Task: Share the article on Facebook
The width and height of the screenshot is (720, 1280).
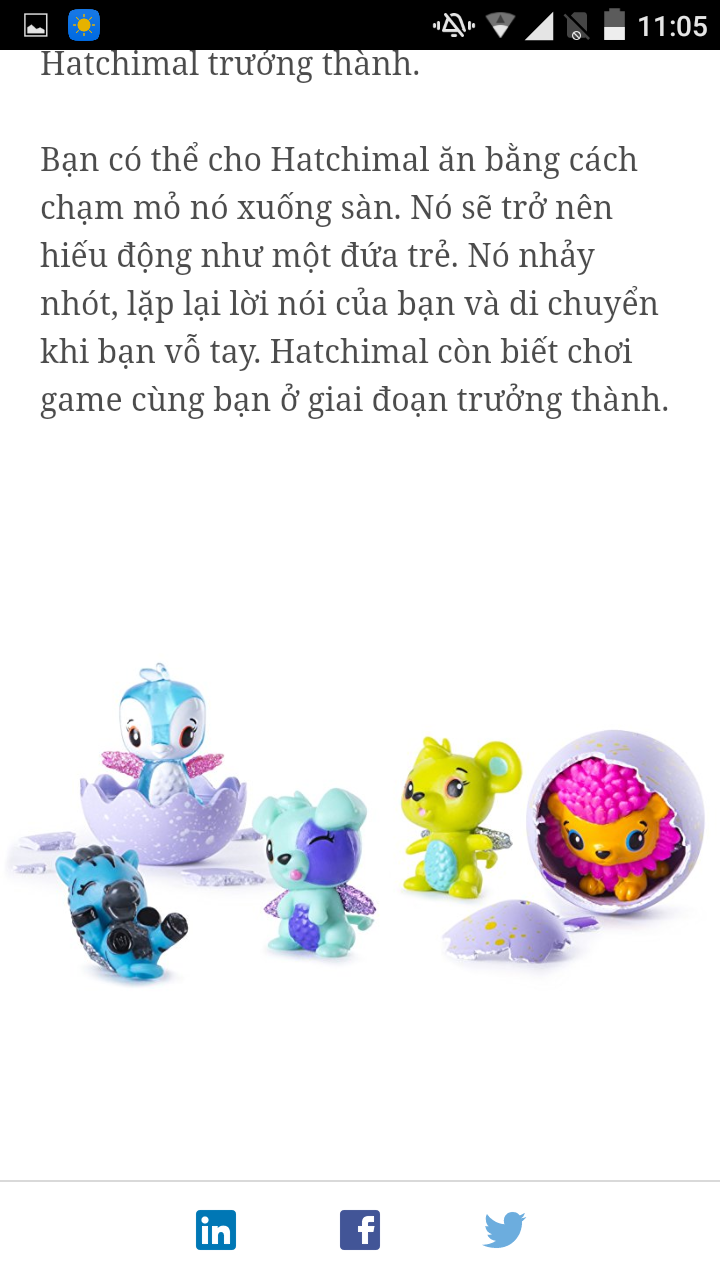Action: coord(360,1230)
